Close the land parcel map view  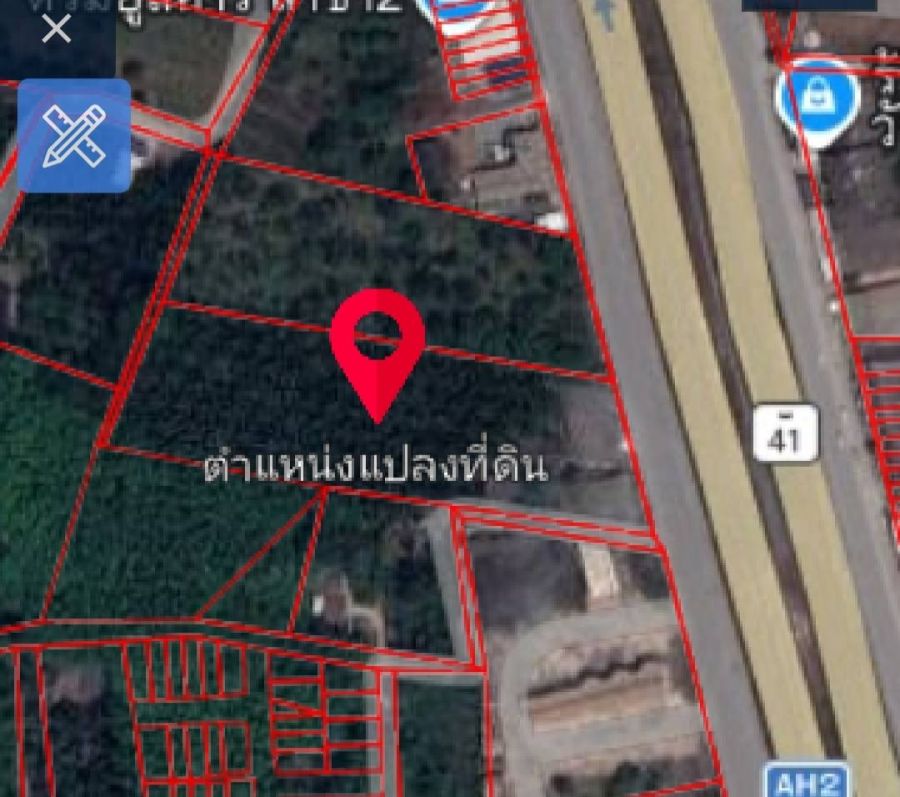coord(57,29)
